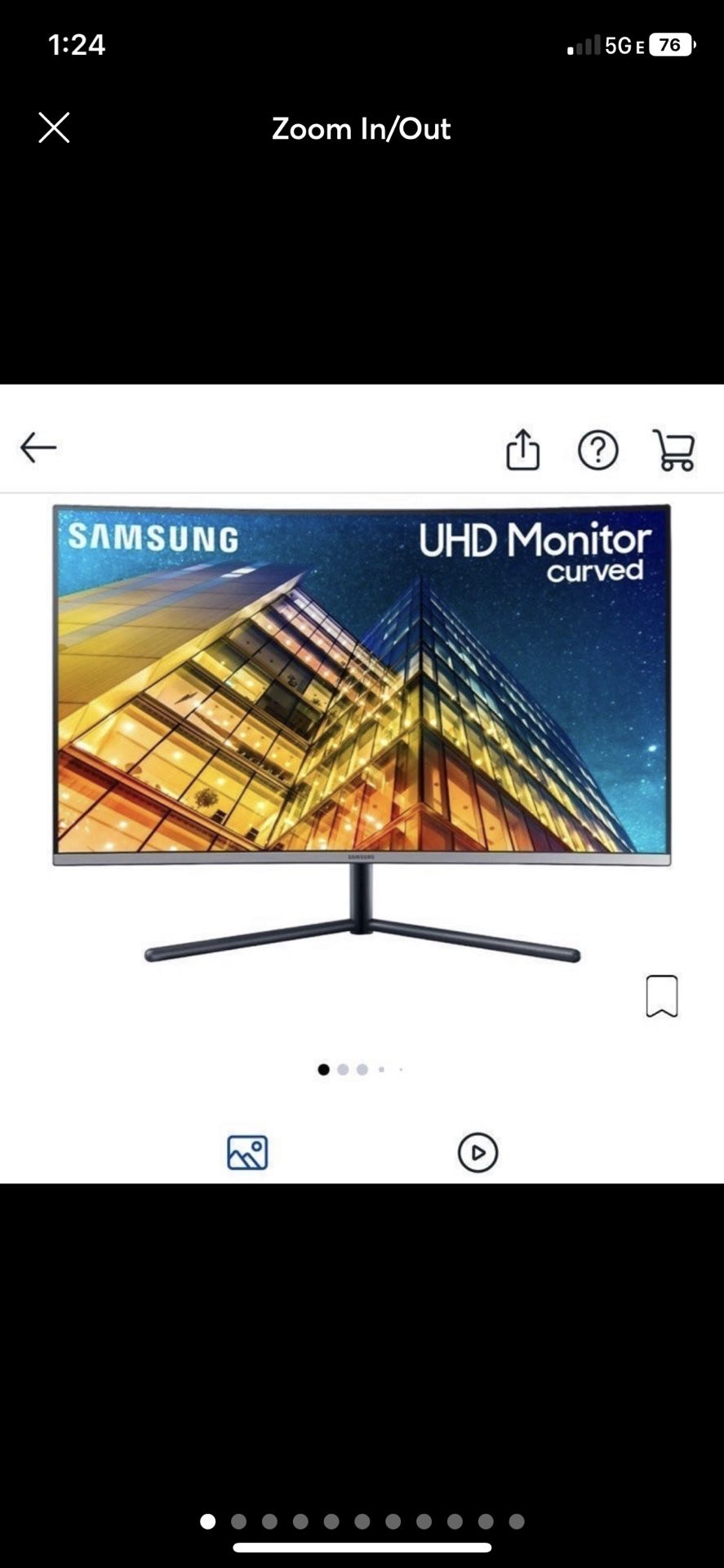This screenshot has height=1568, width=724.
Task: Tap the 5G network indicator
Action: (x=617, y=45)
